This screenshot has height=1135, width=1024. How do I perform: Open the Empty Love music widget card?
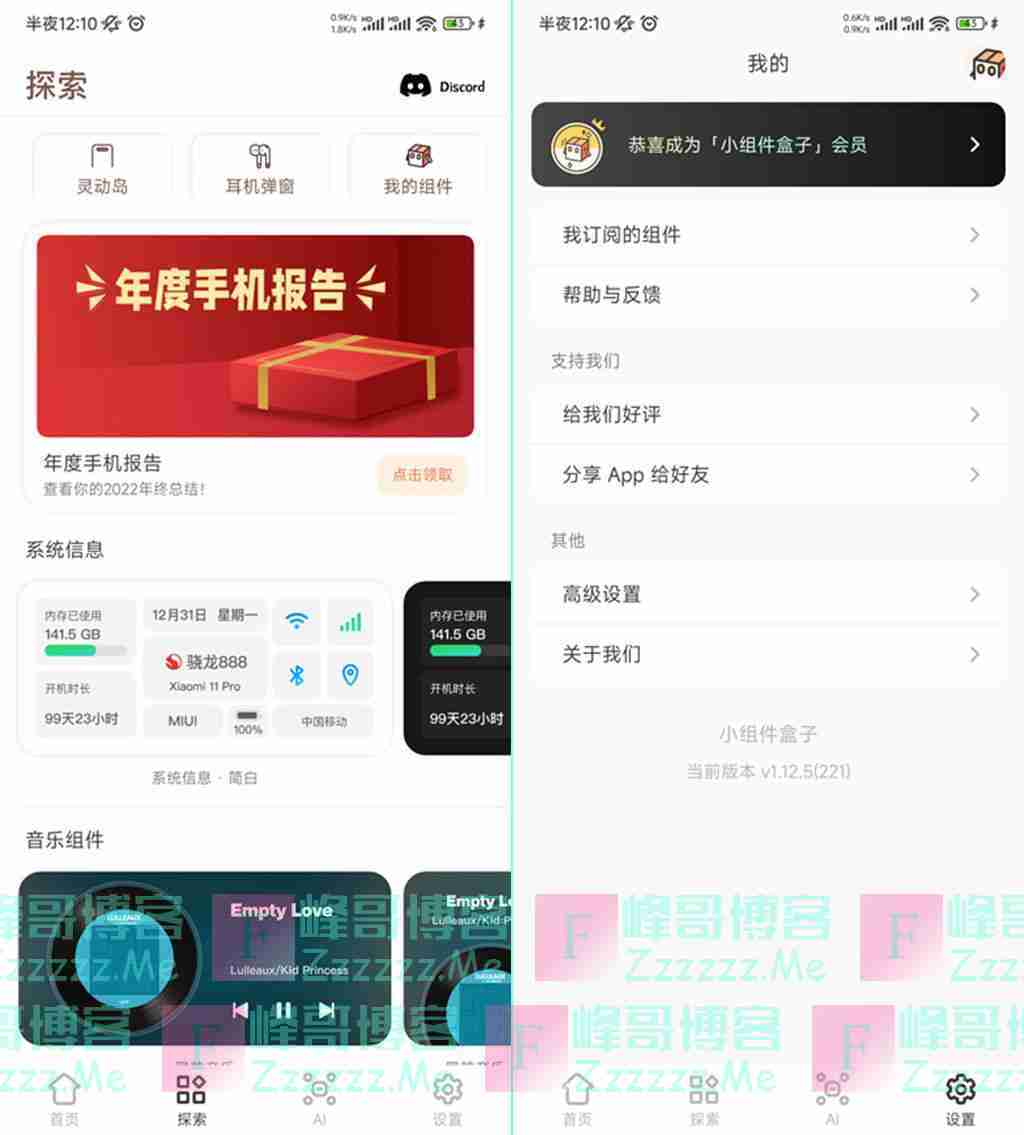pyautogui.click(x=205, y=958)
